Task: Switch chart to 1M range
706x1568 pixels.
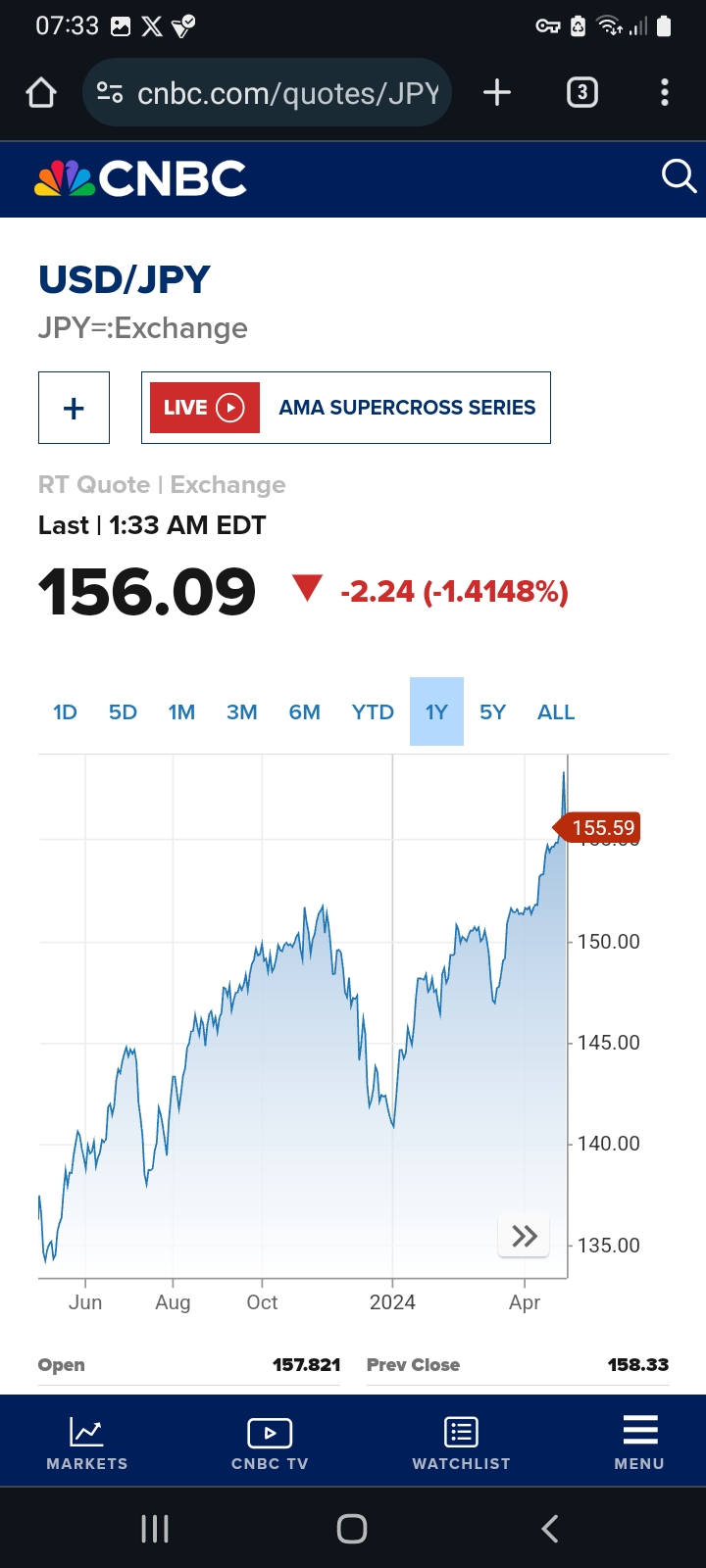Action: [181, 712]
